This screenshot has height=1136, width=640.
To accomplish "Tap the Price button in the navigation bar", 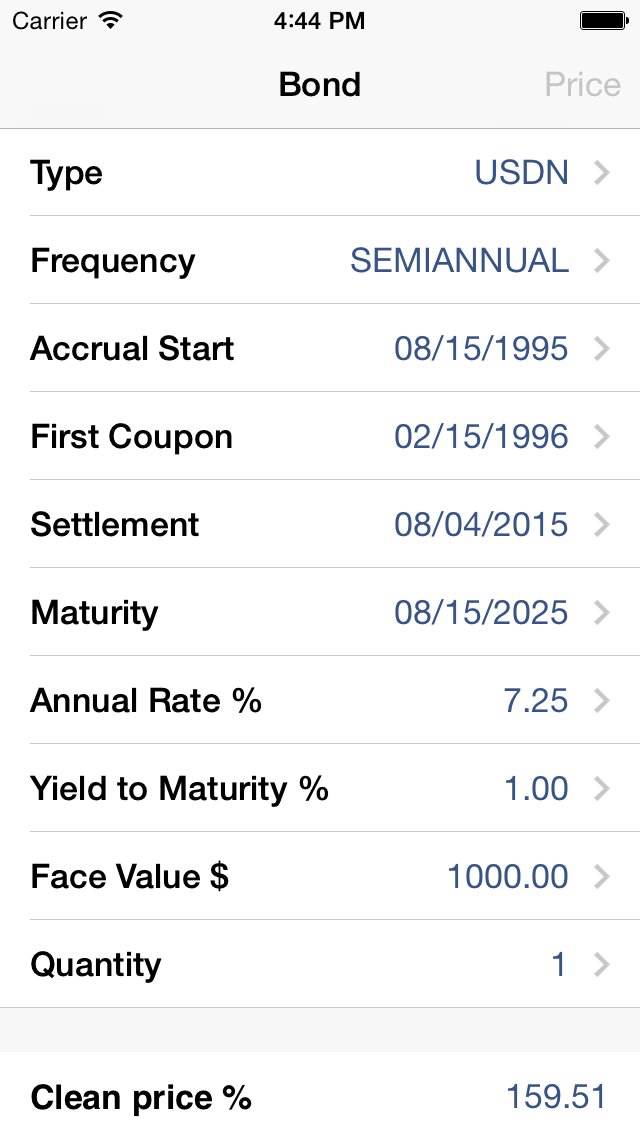I will [582, 85].
